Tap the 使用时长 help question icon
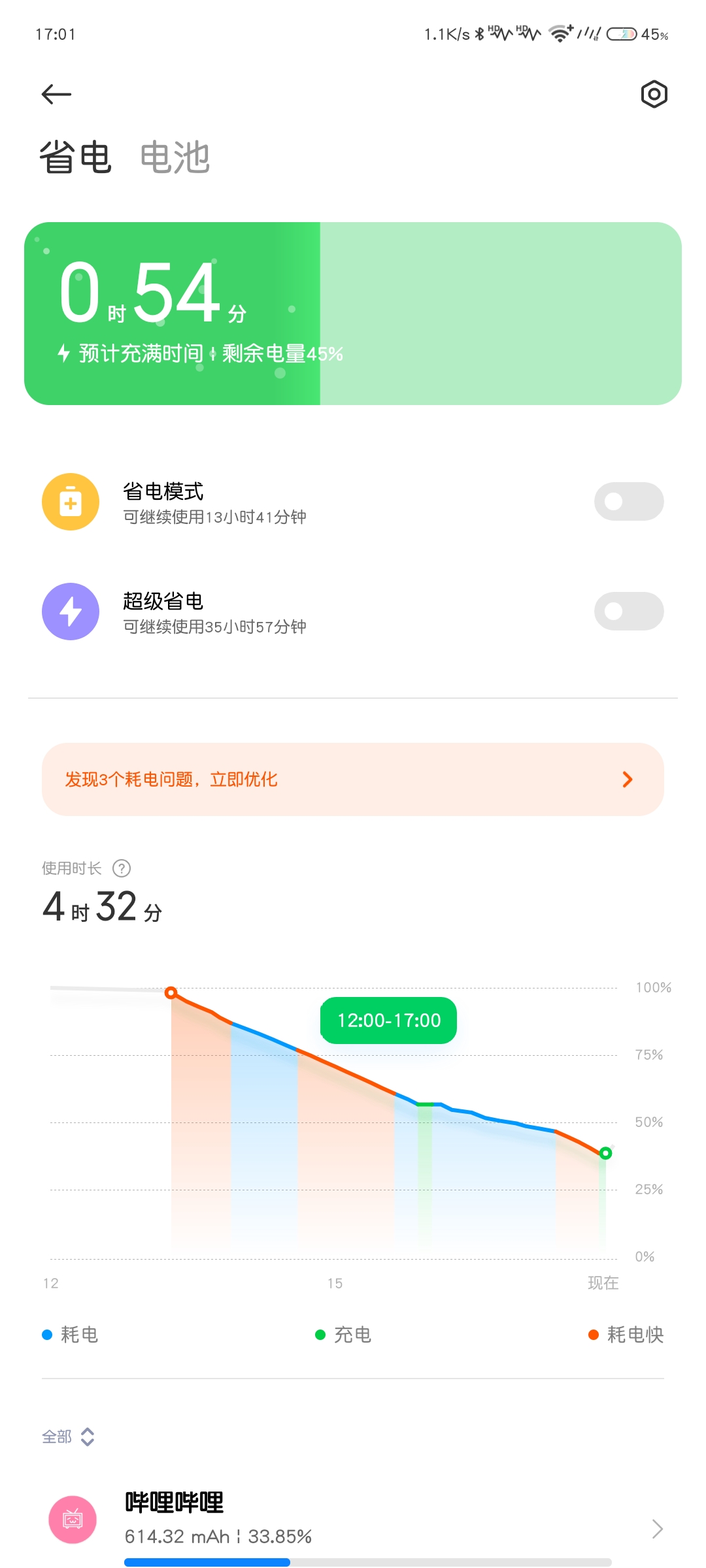Screen dimensions: 706x1568 point(122,868)
